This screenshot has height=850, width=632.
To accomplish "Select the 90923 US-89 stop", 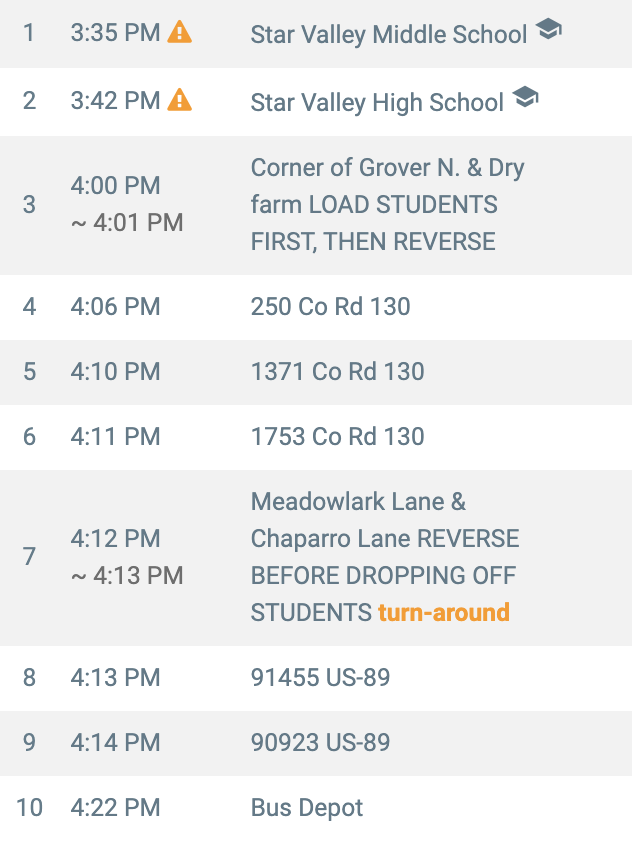I will [x=320, y=743].
